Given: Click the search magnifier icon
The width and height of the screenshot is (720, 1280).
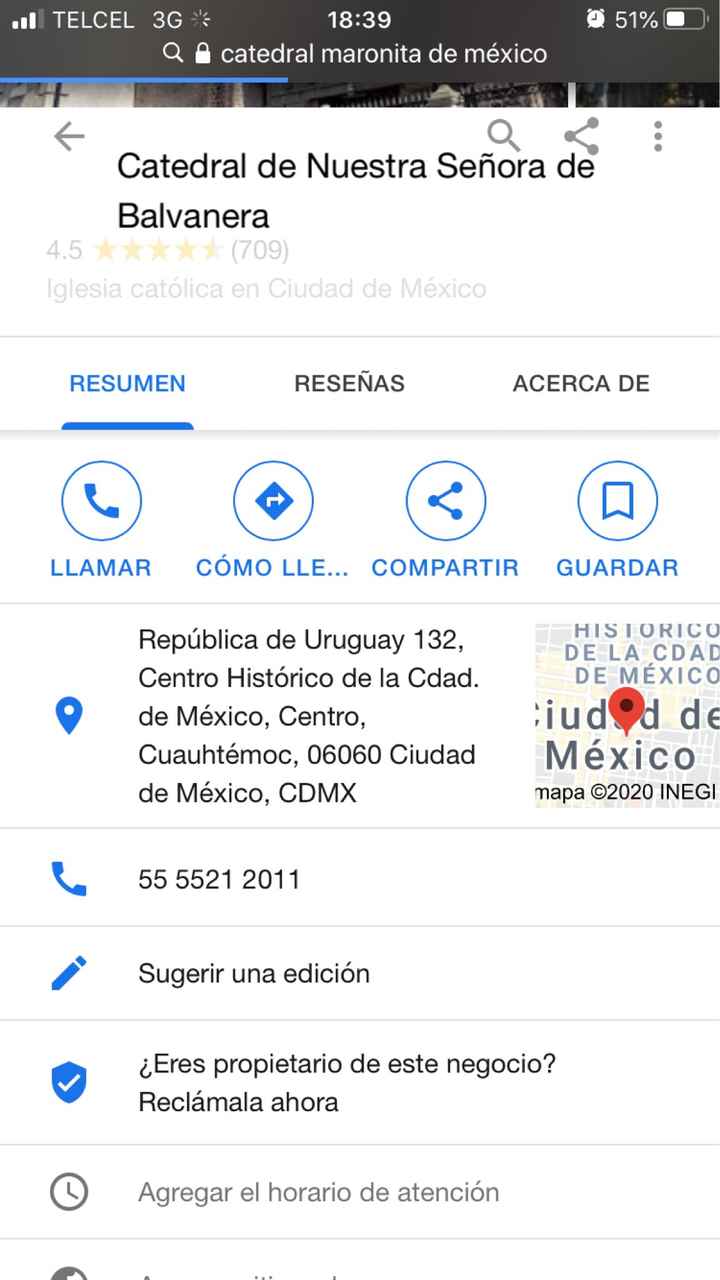Looking at the screenshot, I should (x=502, y=136).
